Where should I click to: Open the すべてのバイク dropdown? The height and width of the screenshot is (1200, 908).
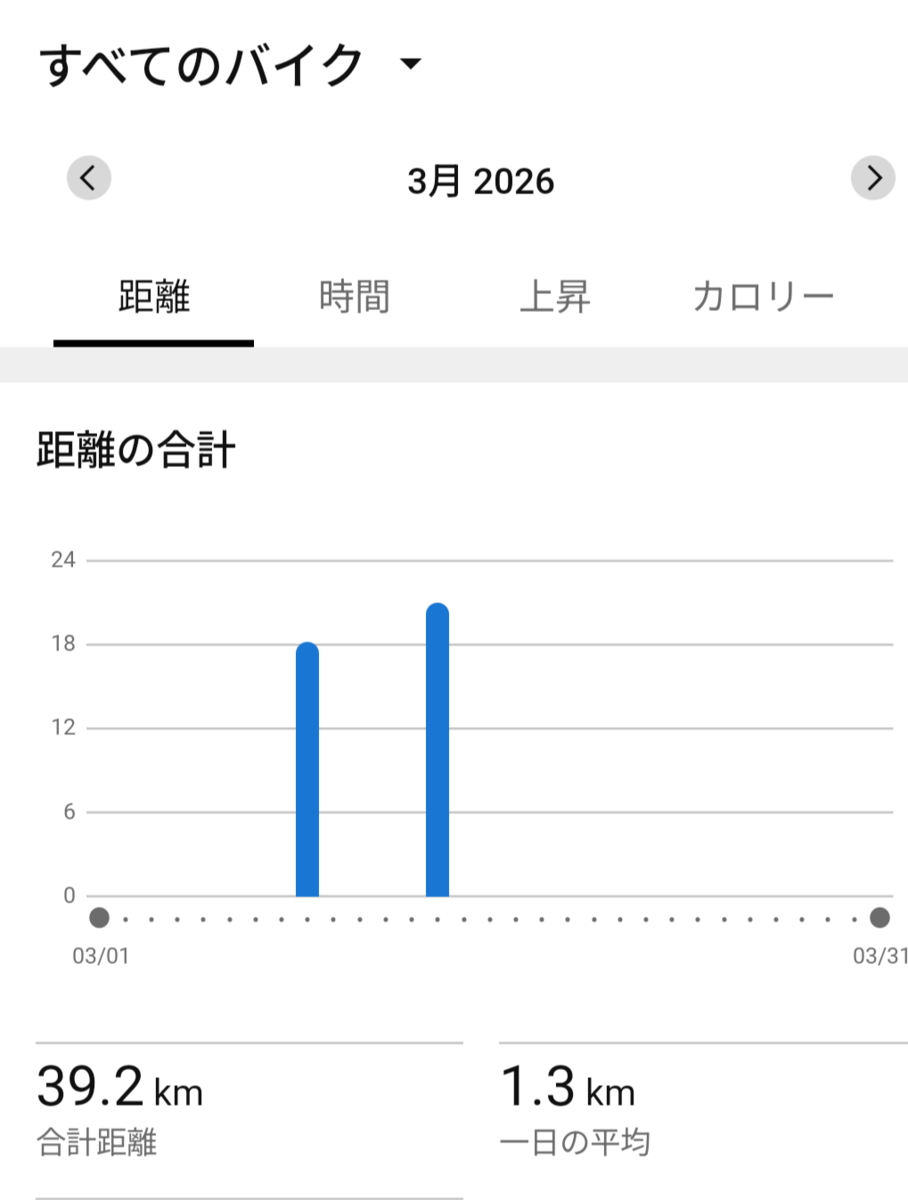pyautogui.click(x=230, y=65)
